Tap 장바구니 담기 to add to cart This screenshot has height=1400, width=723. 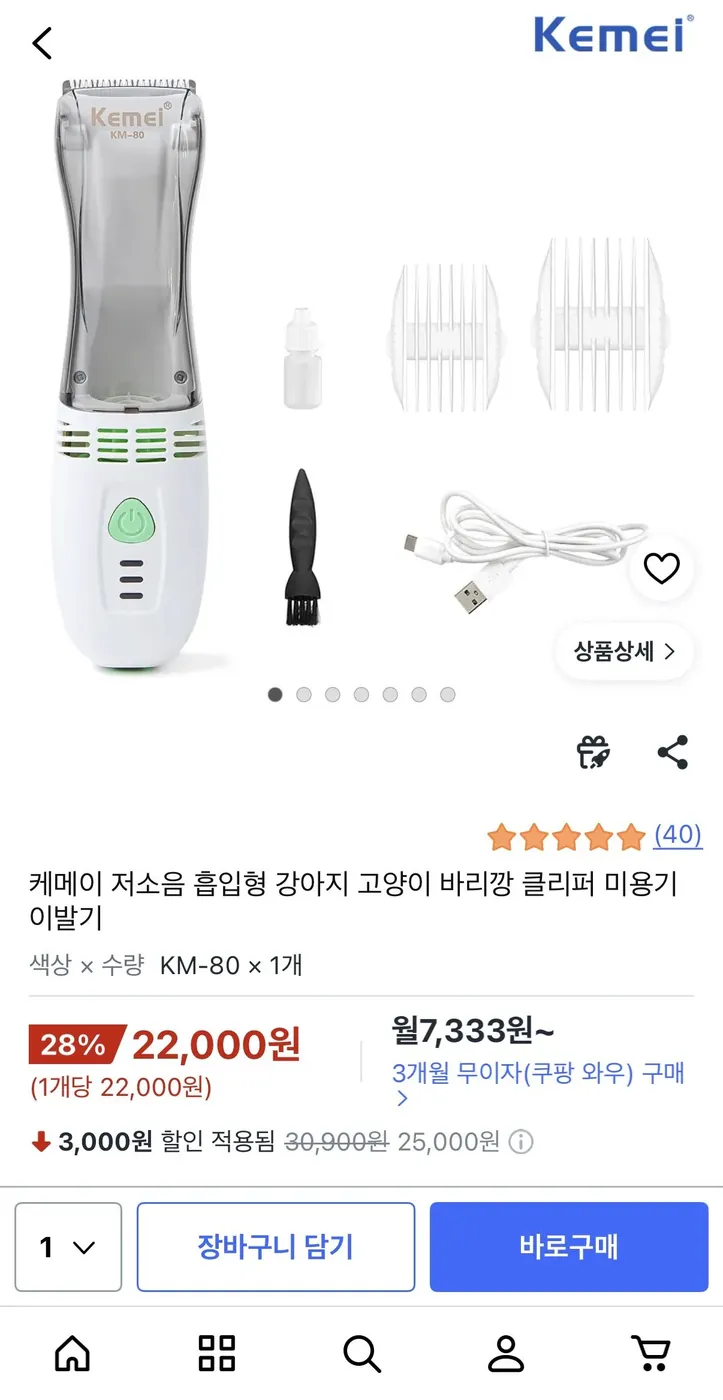[x=276, y=1247]
